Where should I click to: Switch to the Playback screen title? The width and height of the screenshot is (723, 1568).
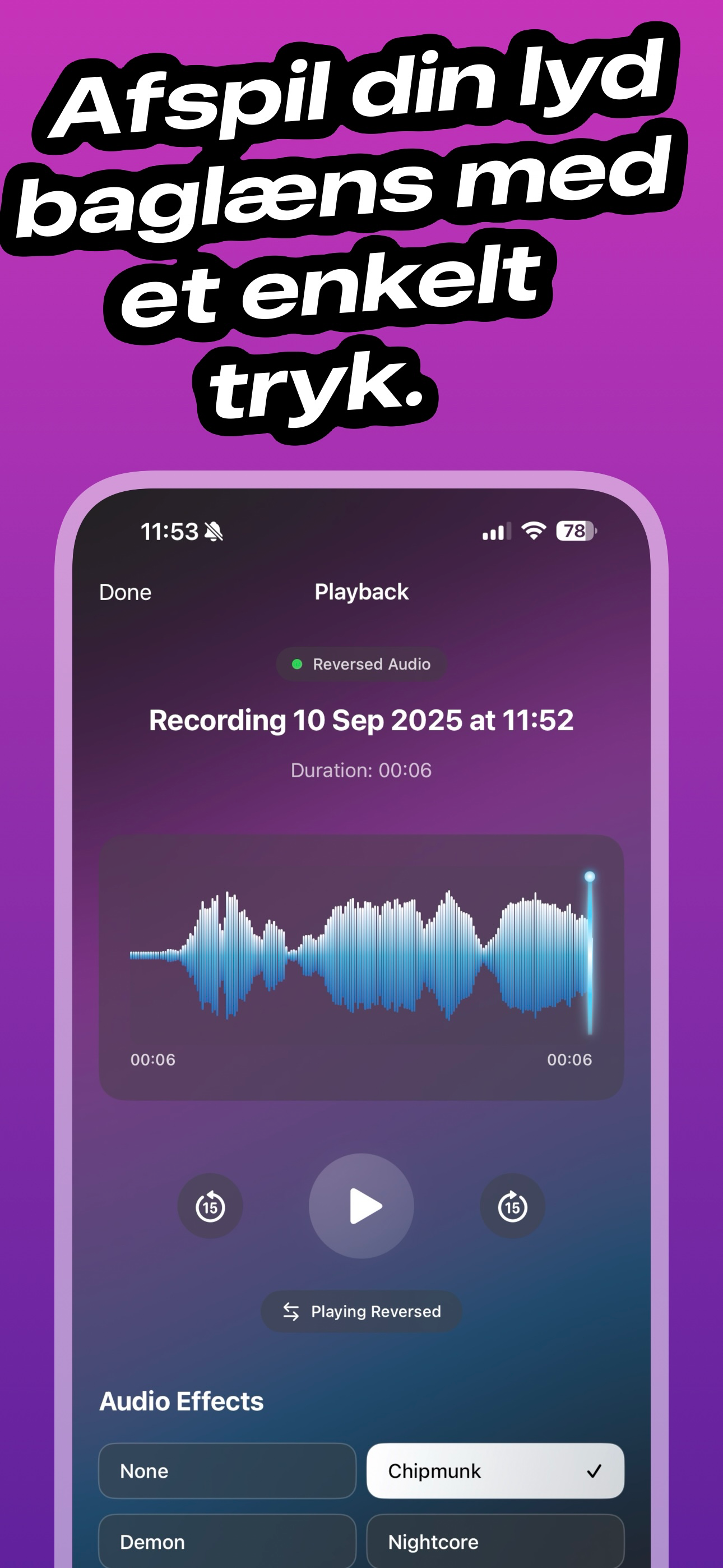[x=361, y=591]
